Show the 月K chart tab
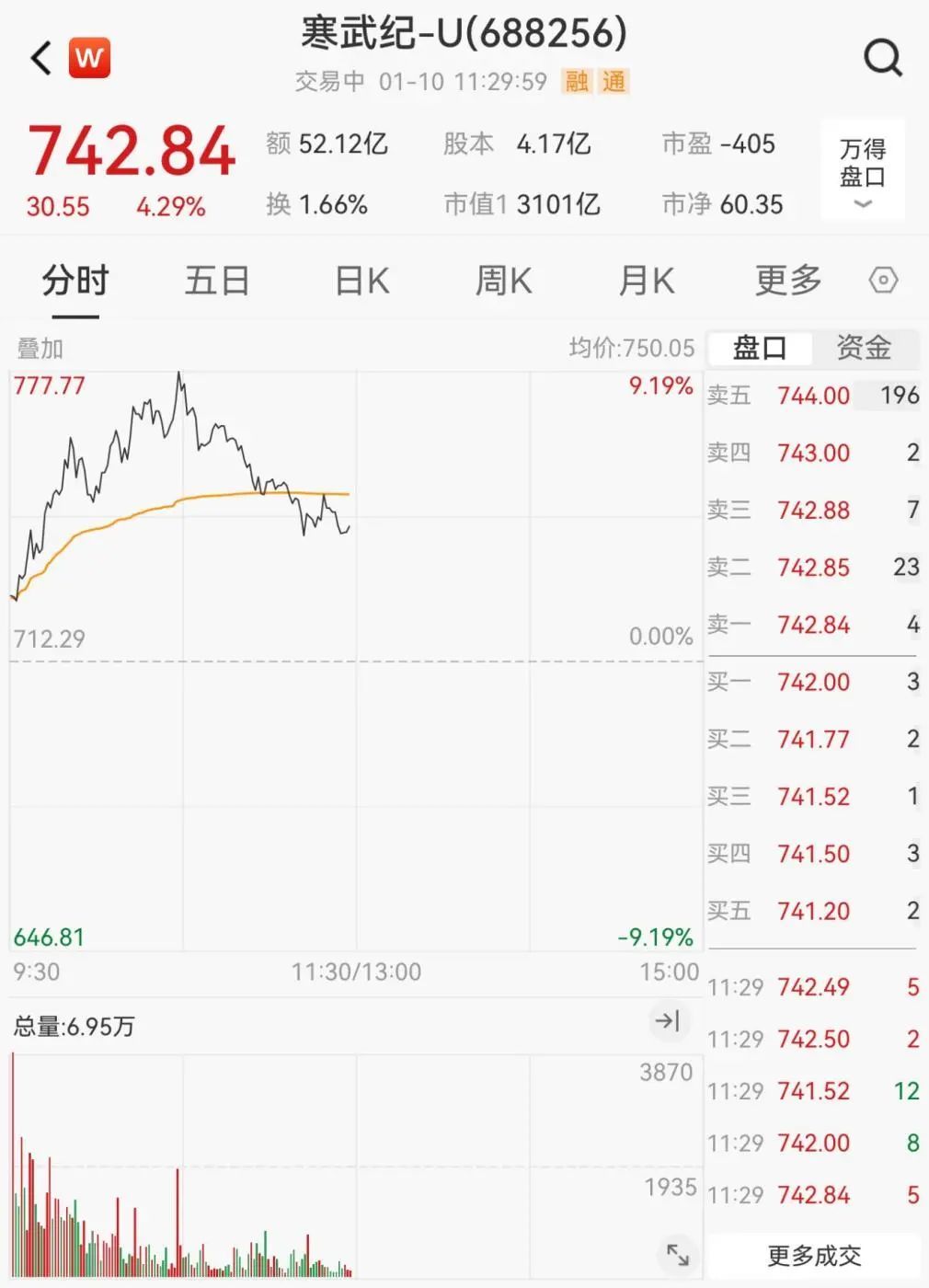Viewport: 929px width, 1288px height. 647,281
